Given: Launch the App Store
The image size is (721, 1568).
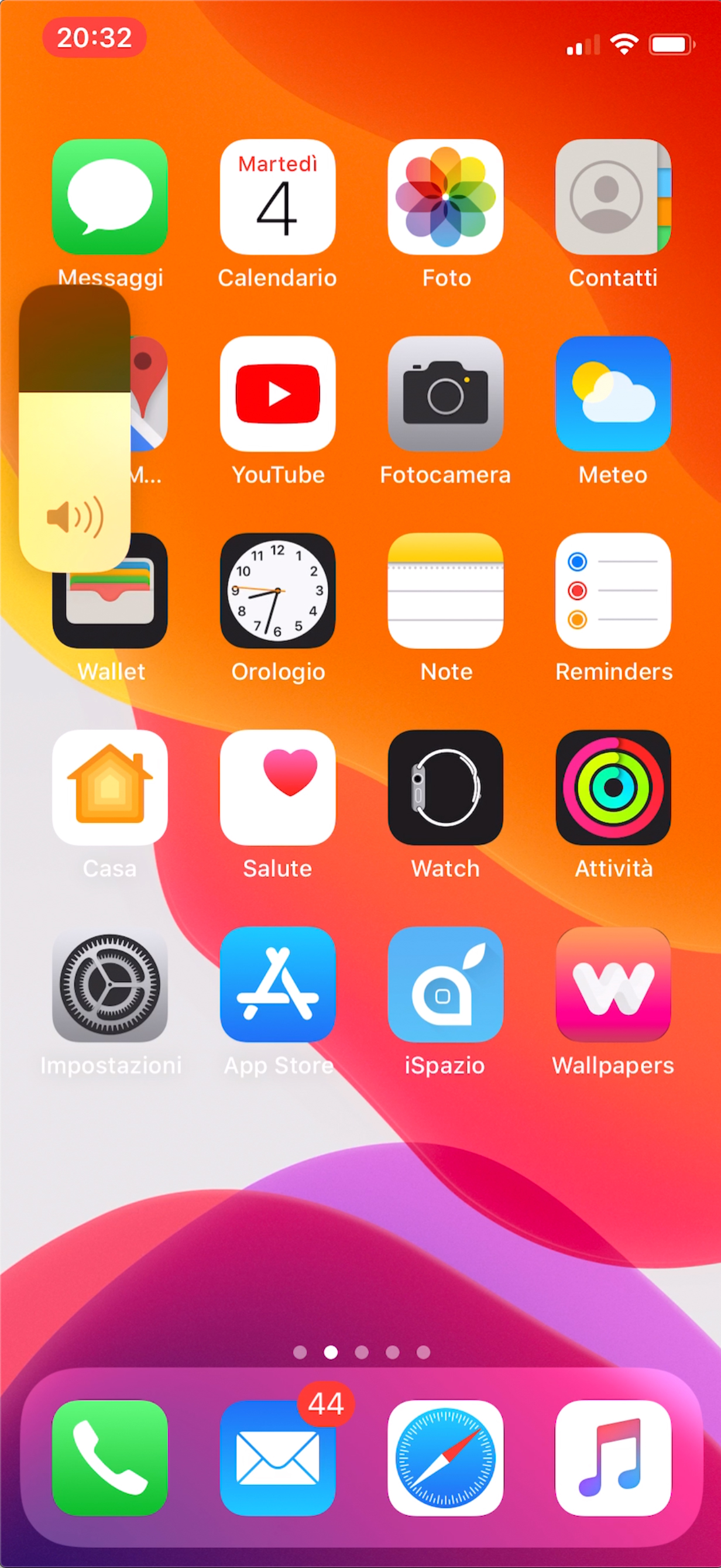Looking at the screenshot, I should pyautogui.click(x=277, y=984).
